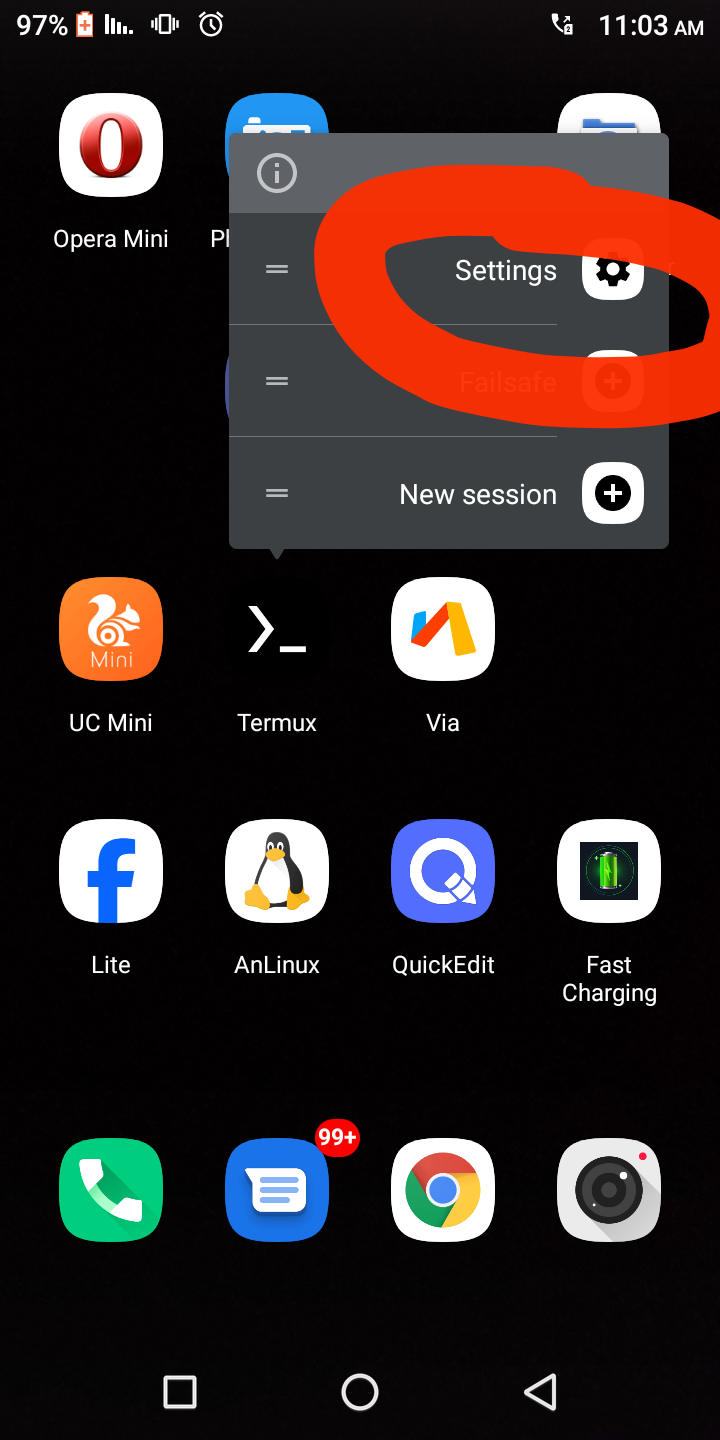This screenshot has width=720, height=1440.
Task: Open Fast Charging app
Action: tap(609, 872)
